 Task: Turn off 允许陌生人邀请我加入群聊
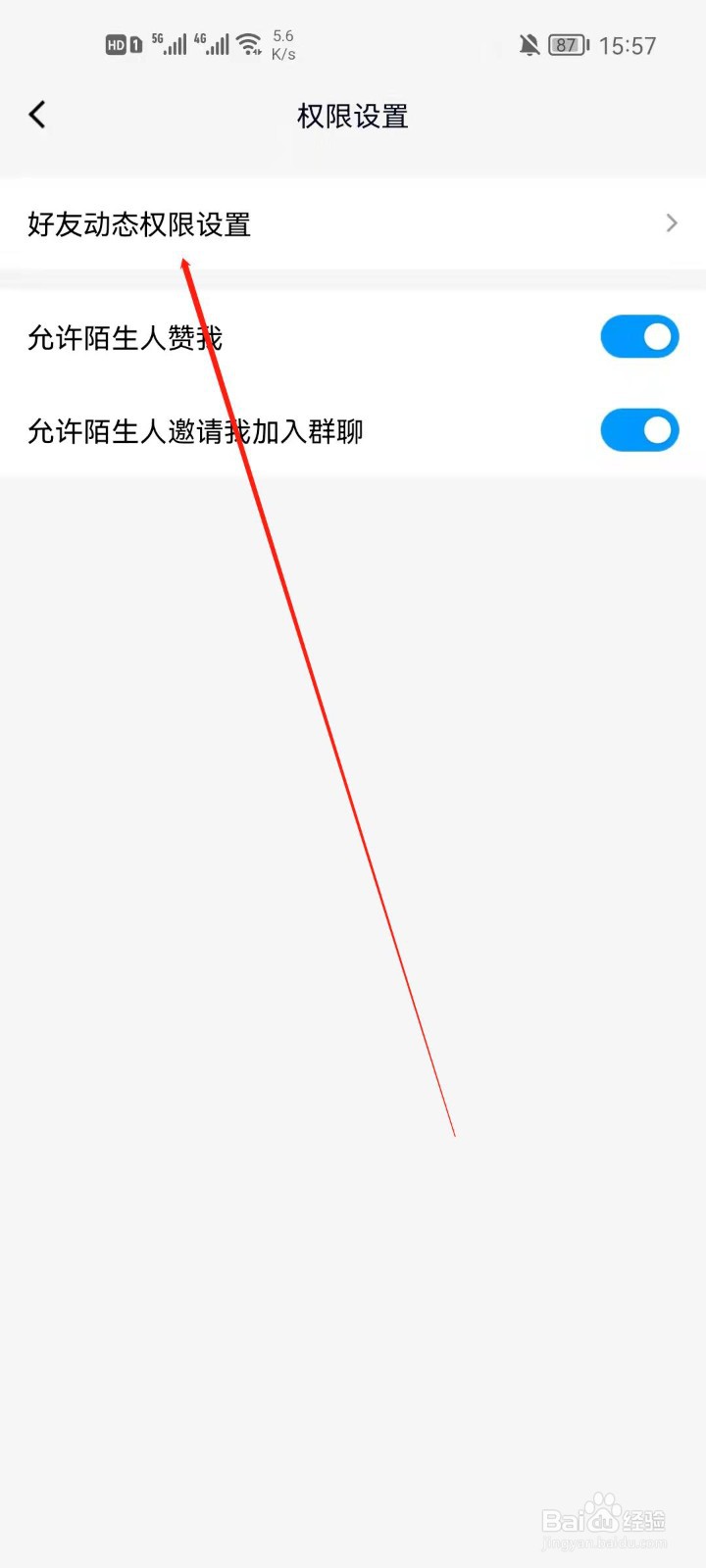coord(639,430)
